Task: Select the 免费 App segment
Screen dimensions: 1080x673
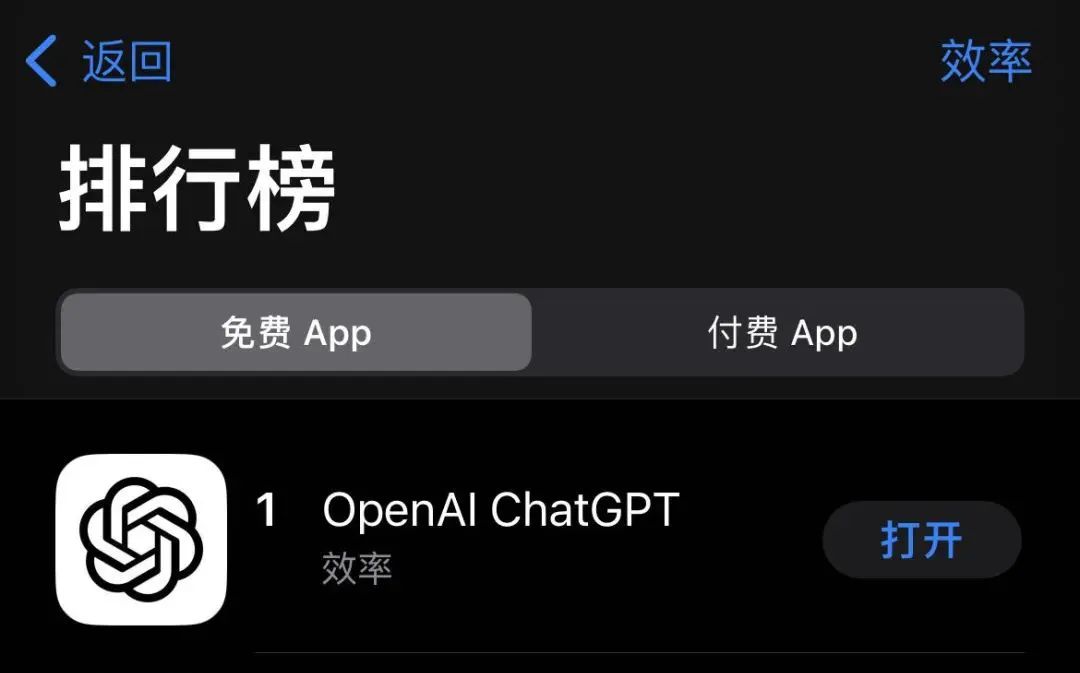Action: coord(296,333)
